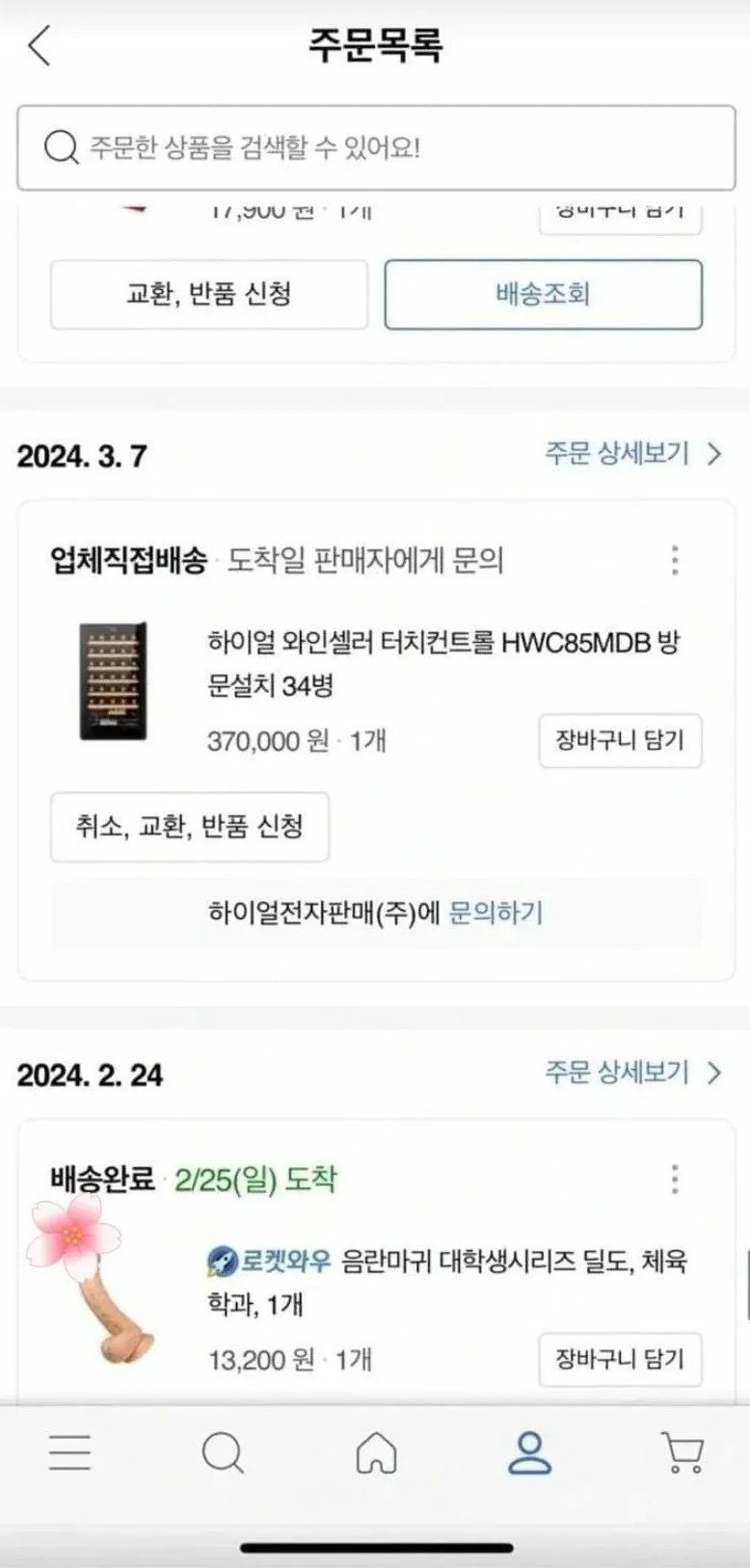Open the overflow menu on the wine cellar order
Image resolution: width=750 pixels, height=1568 pixels.
click(x=675, y=560)
